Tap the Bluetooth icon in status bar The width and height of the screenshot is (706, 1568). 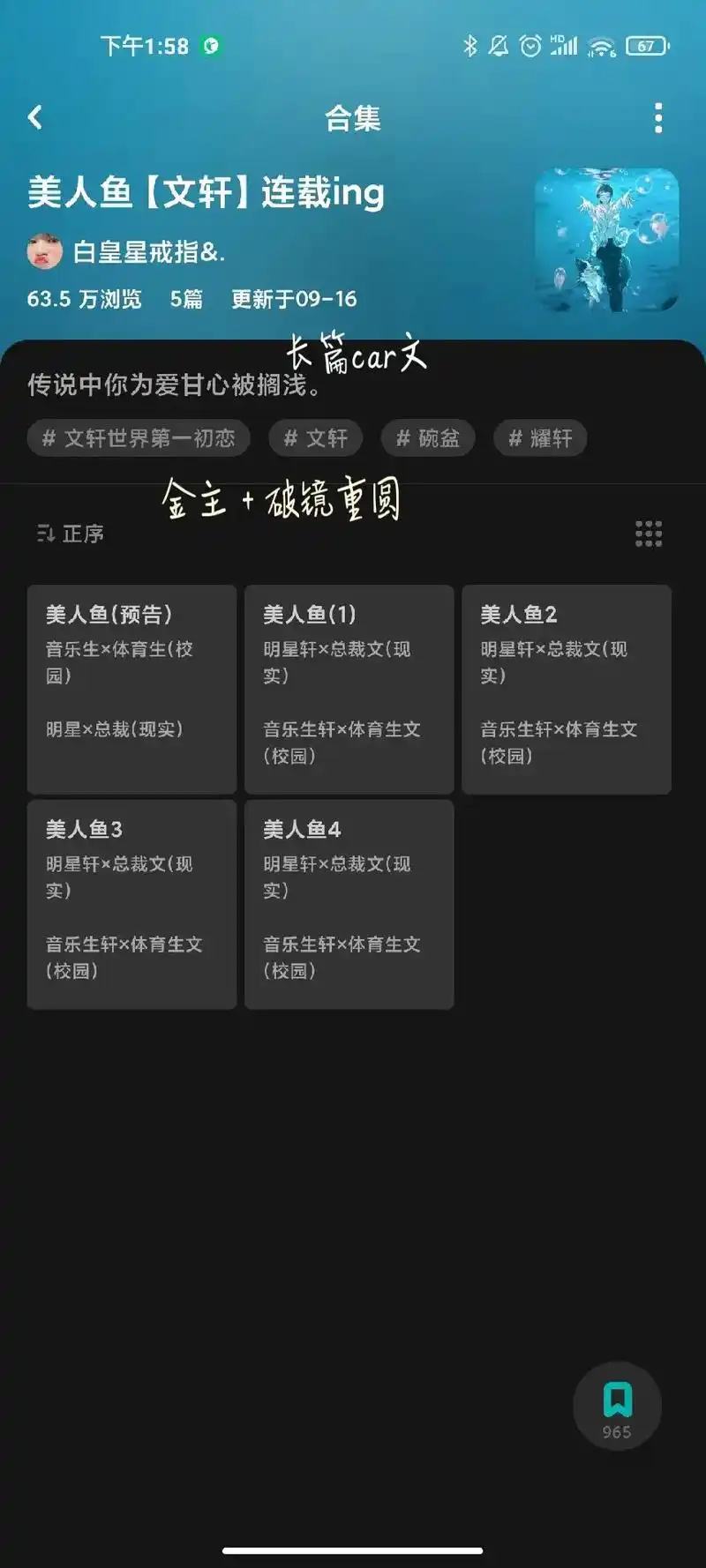(x=470, y=46)
